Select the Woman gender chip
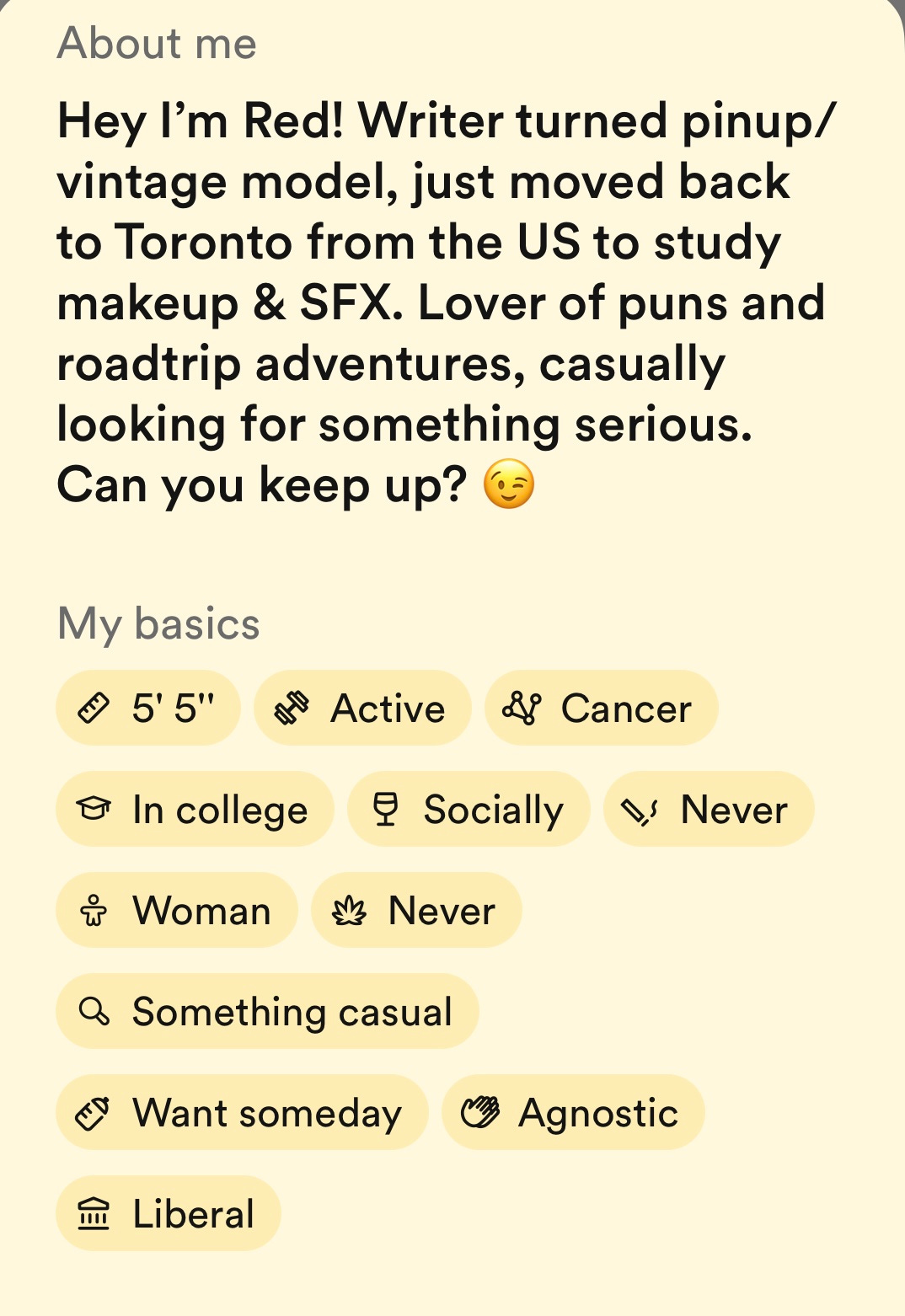 177,910
